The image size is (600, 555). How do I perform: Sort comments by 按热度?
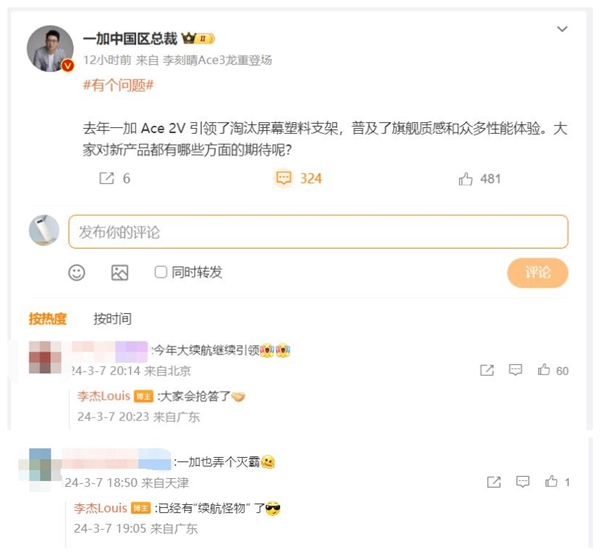(47, 318)
